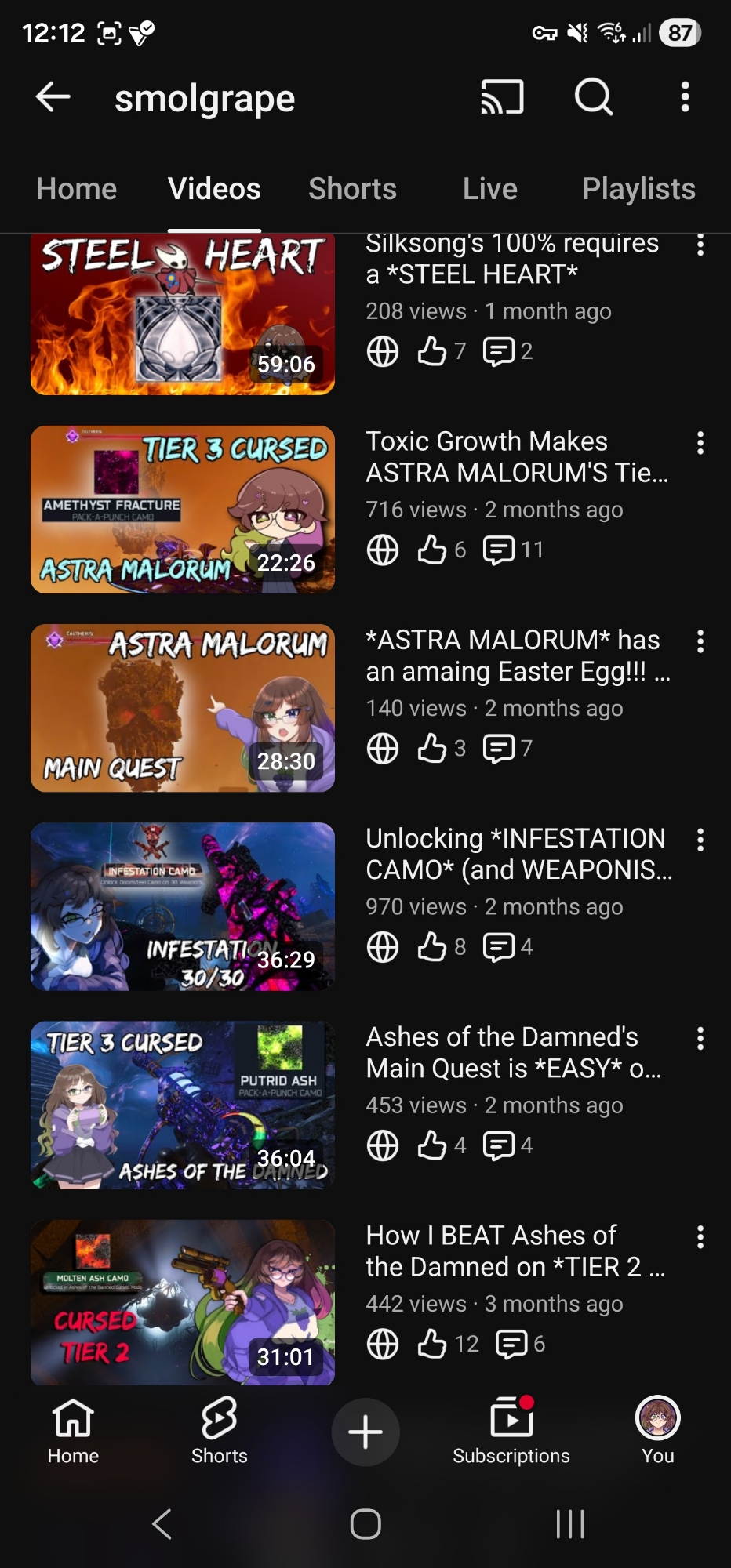Open How I BEAT Ashes of the Damned video
731x1568 pixels.
(183, 1301)
